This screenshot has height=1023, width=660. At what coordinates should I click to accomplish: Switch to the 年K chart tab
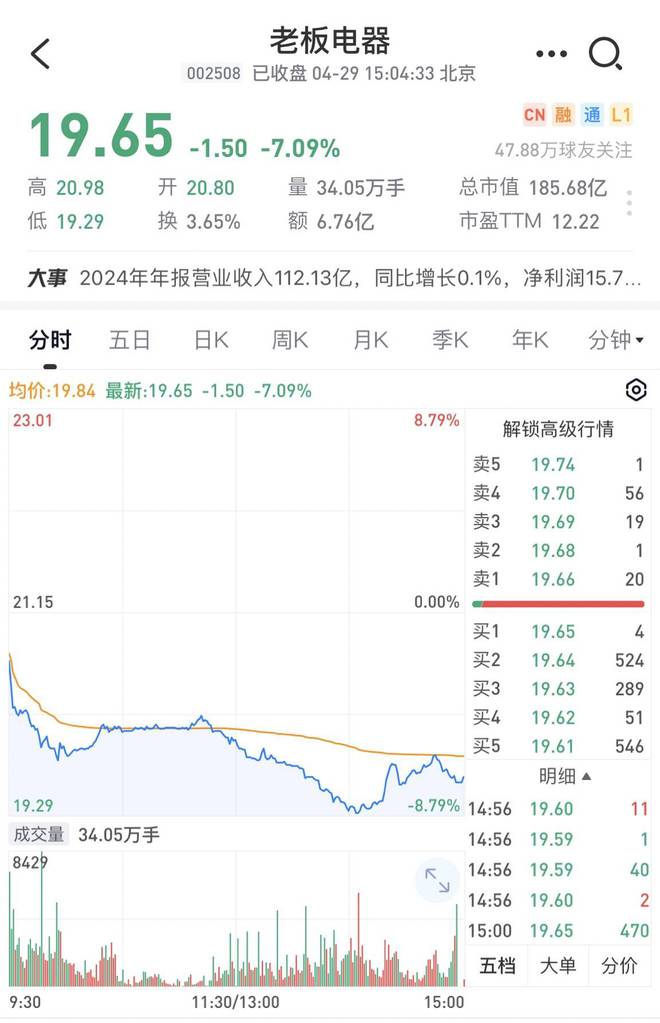(x=530, y=340)
